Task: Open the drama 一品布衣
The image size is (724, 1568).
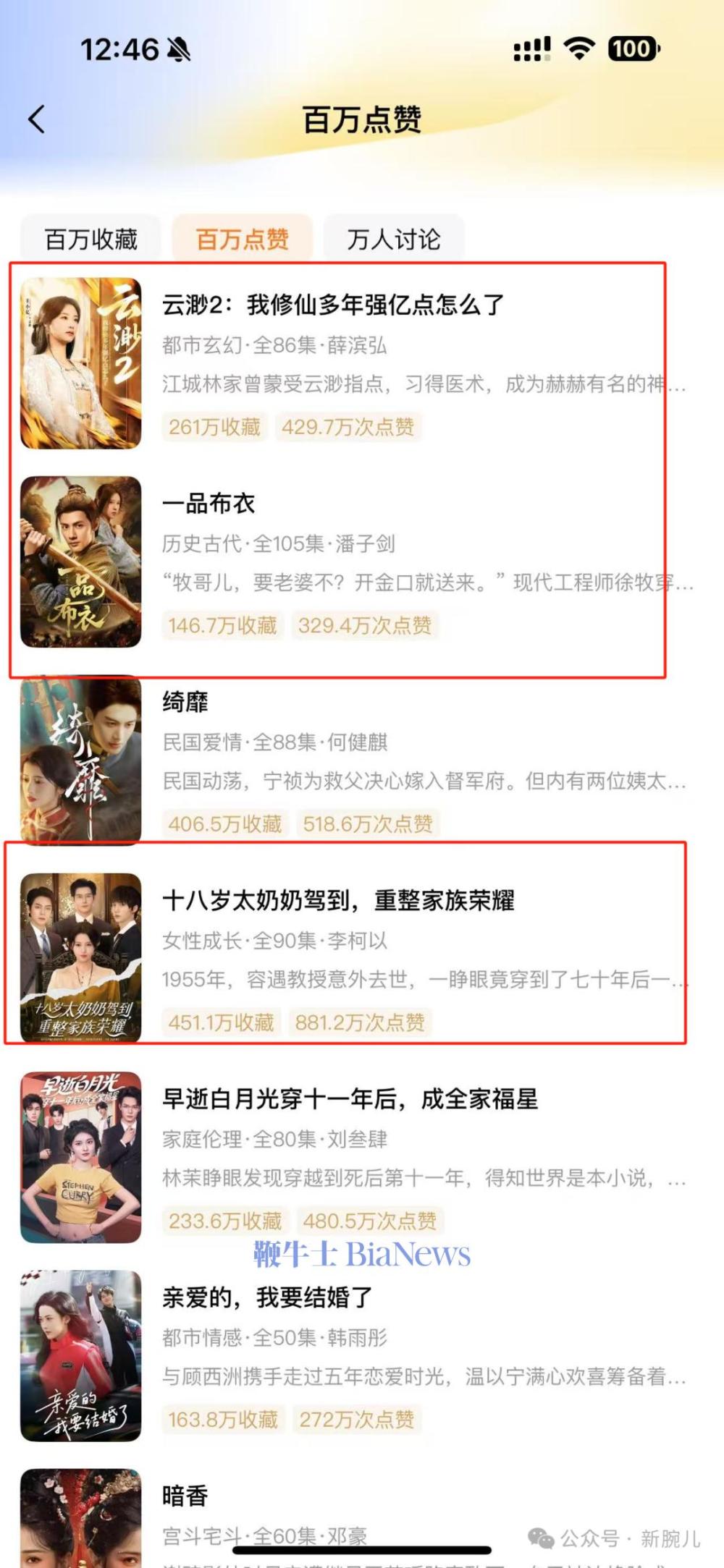Action: tap(209, 504)
